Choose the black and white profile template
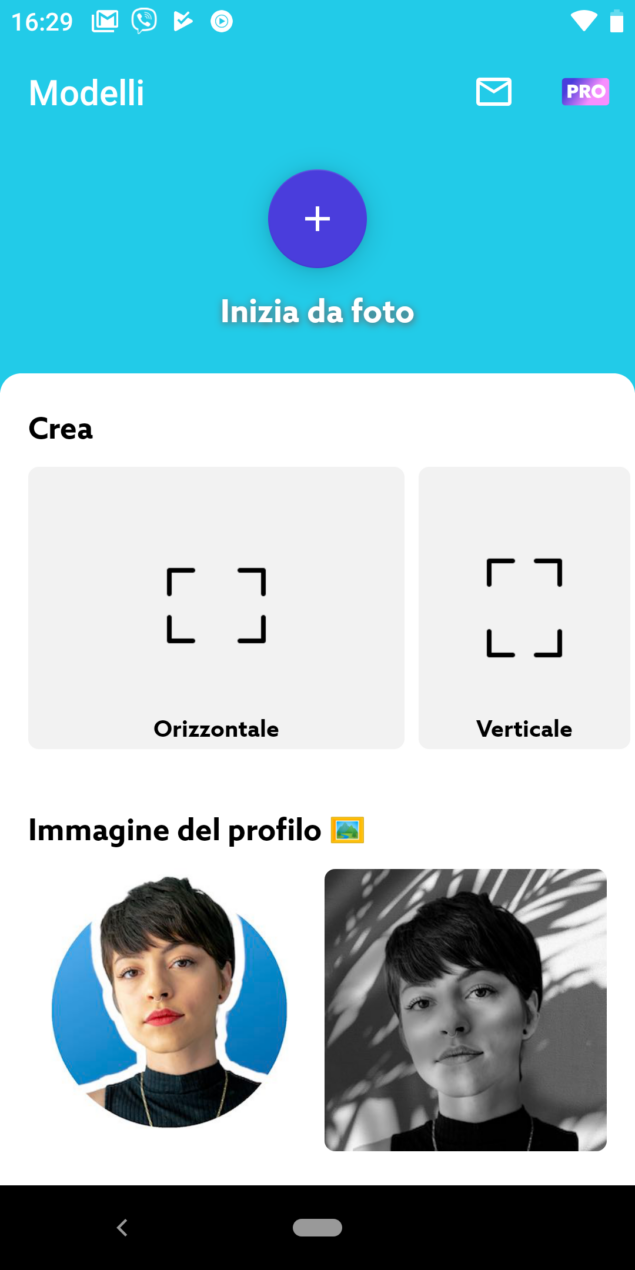Screen dimensions: 635x1270 [465, 1009]
